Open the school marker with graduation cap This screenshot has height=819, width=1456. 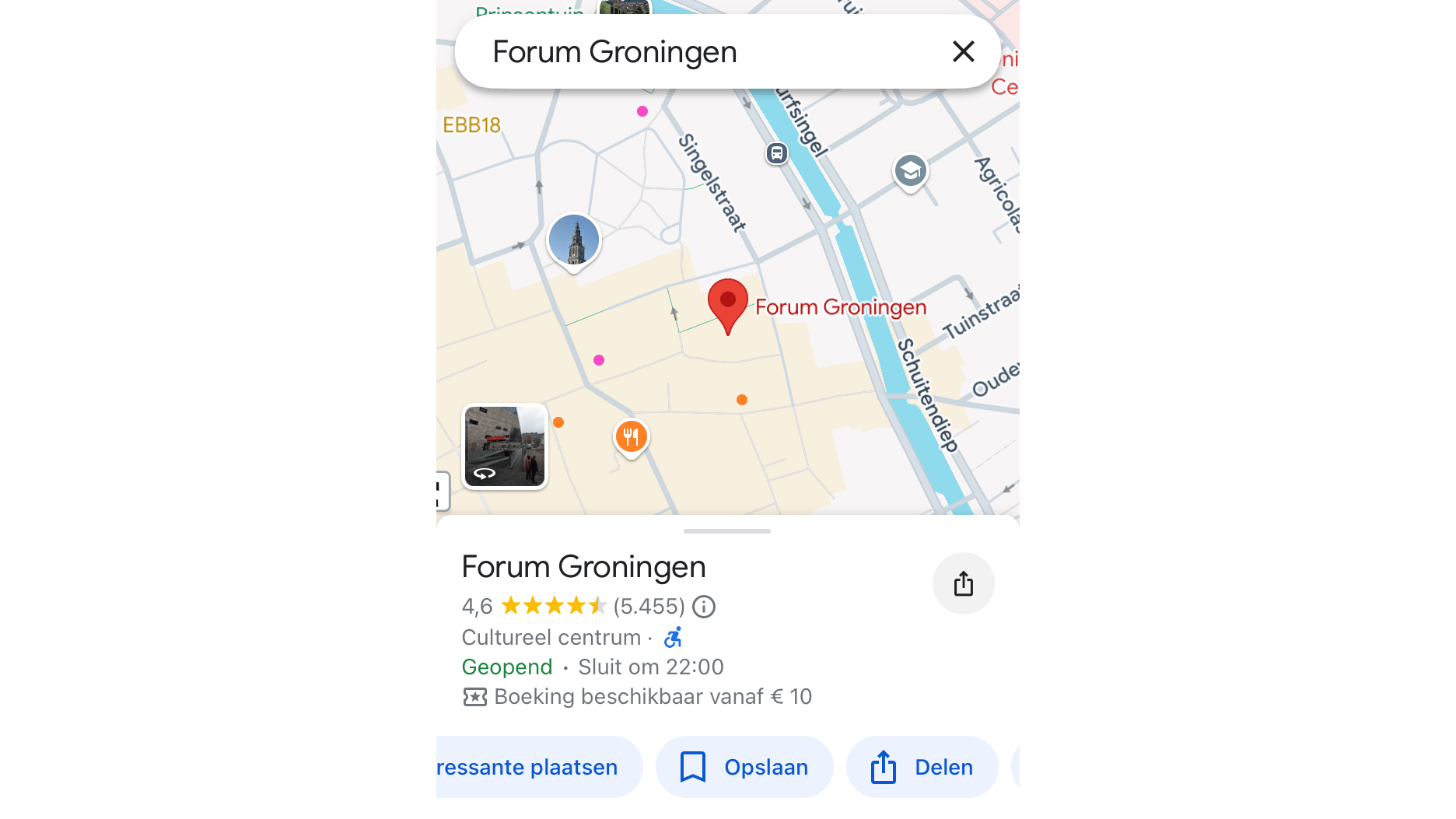pos(910,170)
